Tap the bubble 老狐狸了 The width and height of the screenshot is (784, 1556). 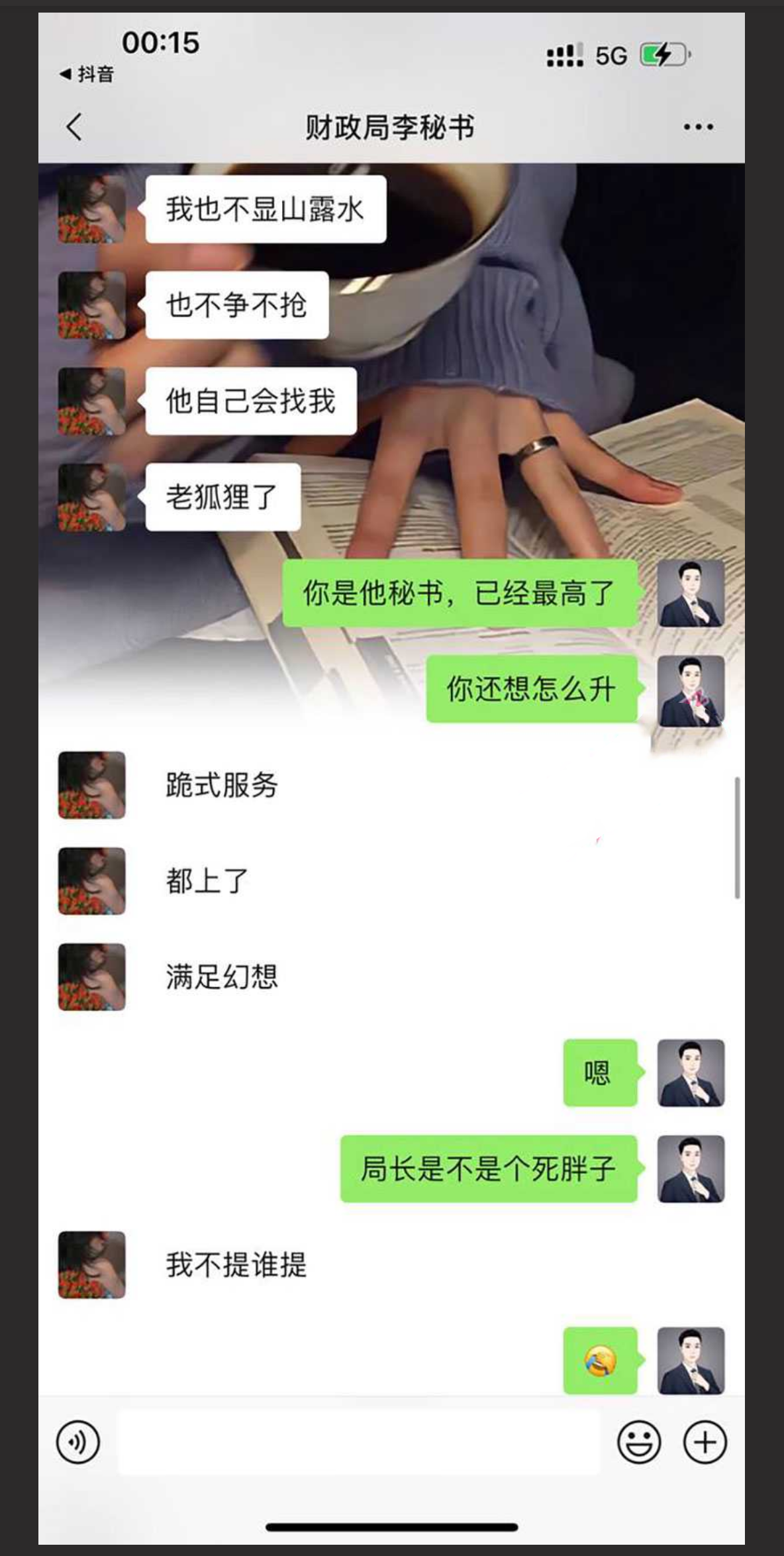click(222, 497)
